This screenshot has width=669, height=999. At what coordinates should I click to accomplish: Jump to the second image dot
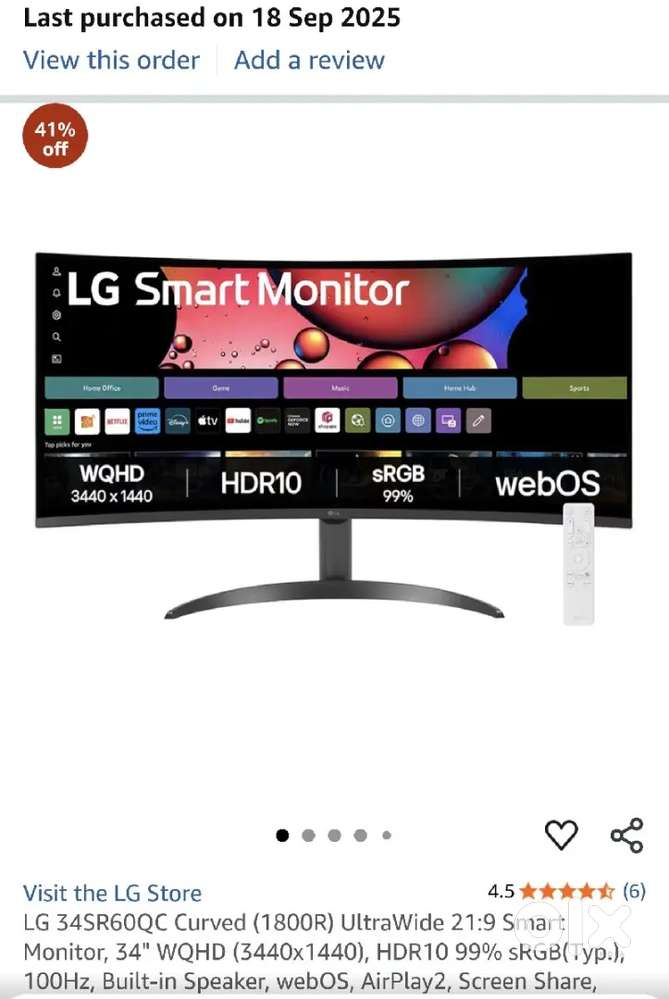point(308,835)
